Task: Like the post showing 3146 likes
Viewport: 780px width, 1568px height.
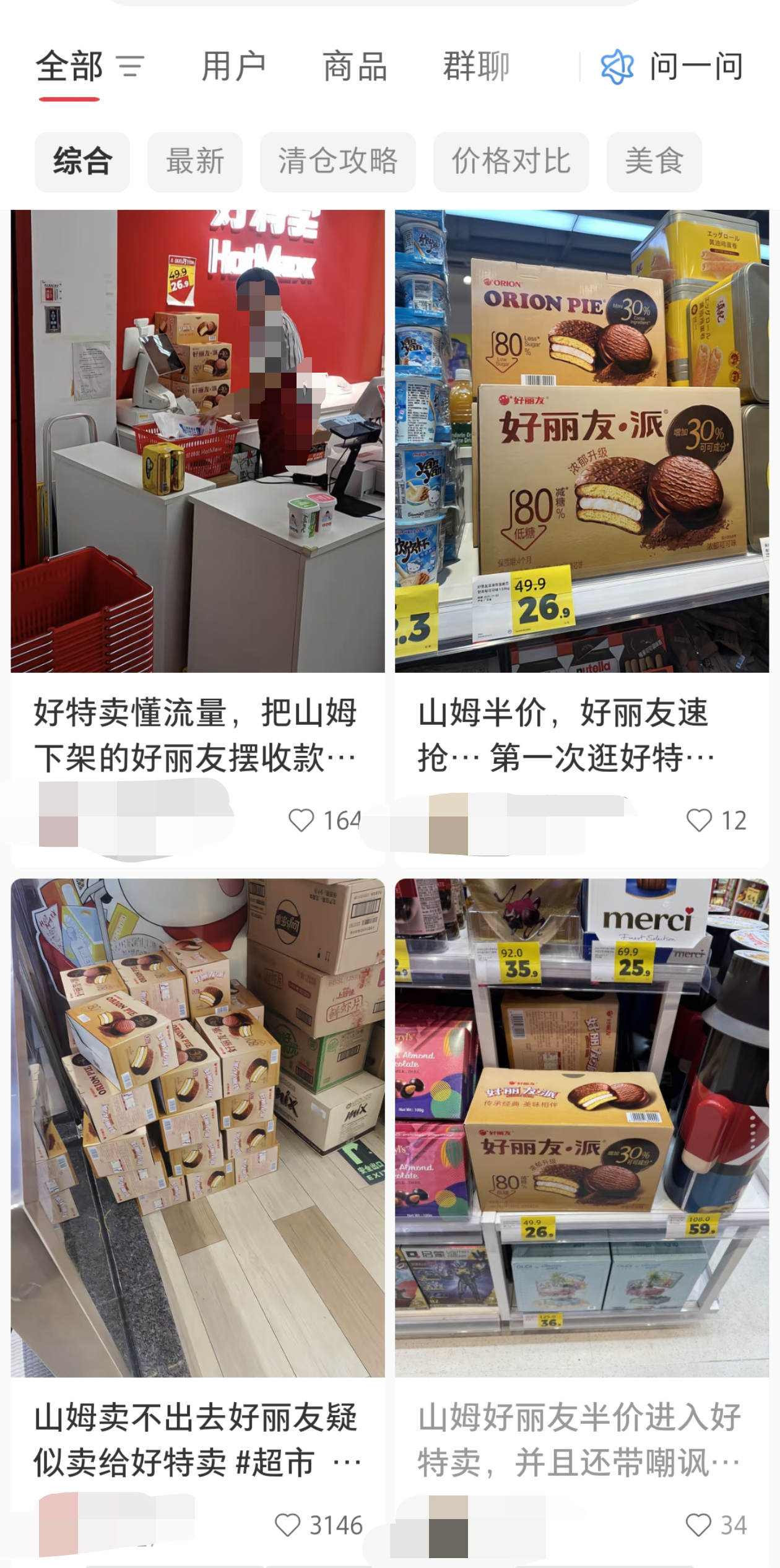Action: click(288, 1525)
